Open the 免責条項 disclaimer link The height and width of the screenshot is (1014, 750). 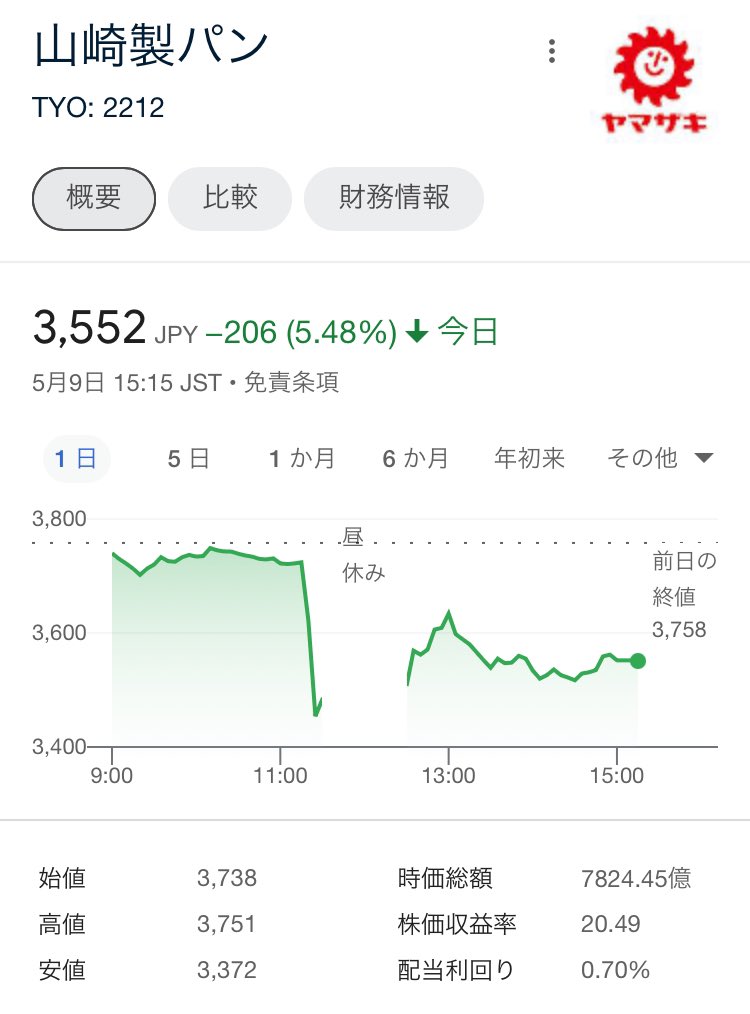tap(292, 383)
